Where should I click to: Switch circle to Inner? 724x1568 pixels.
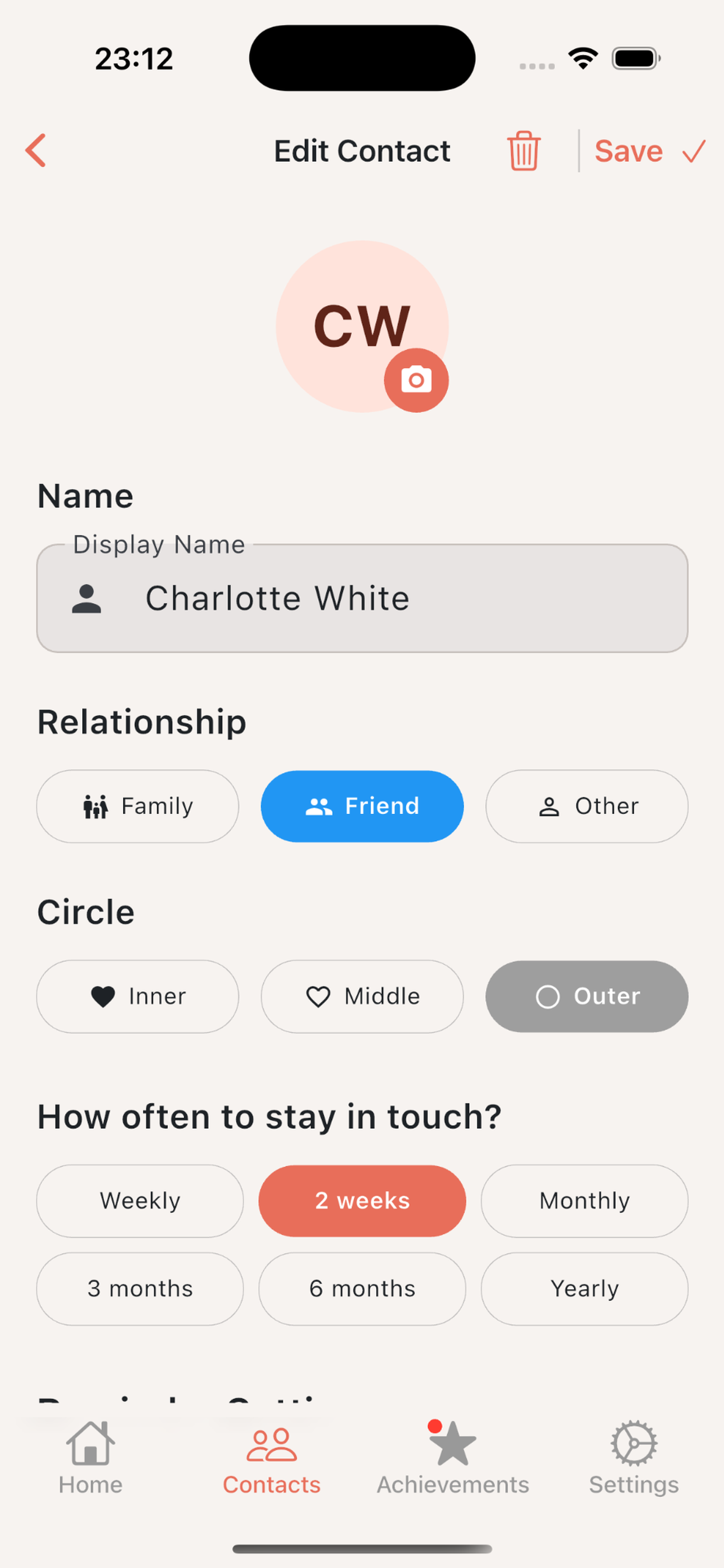click(x=137, y=996)
